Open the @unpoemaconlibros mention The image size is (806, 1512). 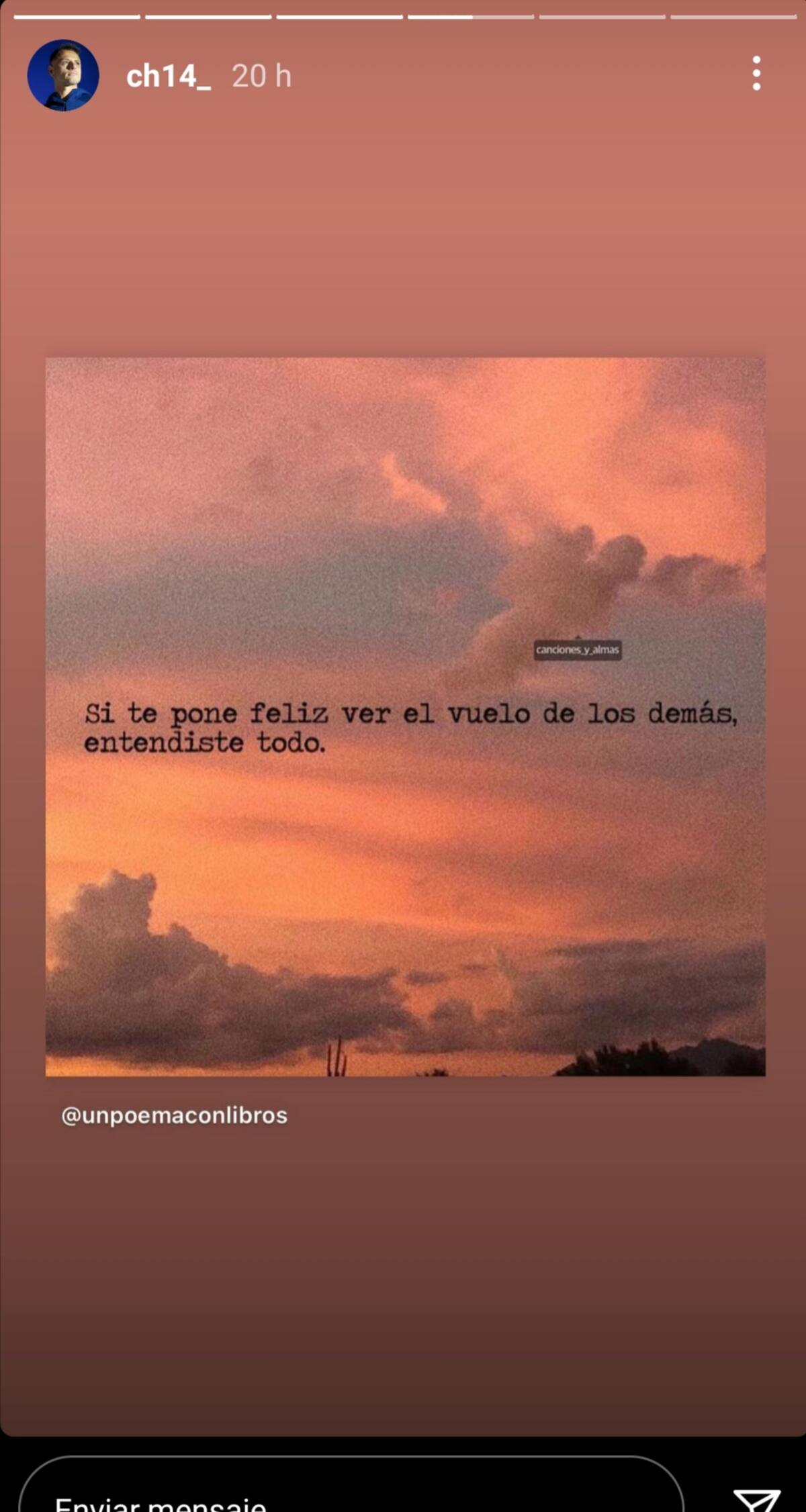(174, 1115)
